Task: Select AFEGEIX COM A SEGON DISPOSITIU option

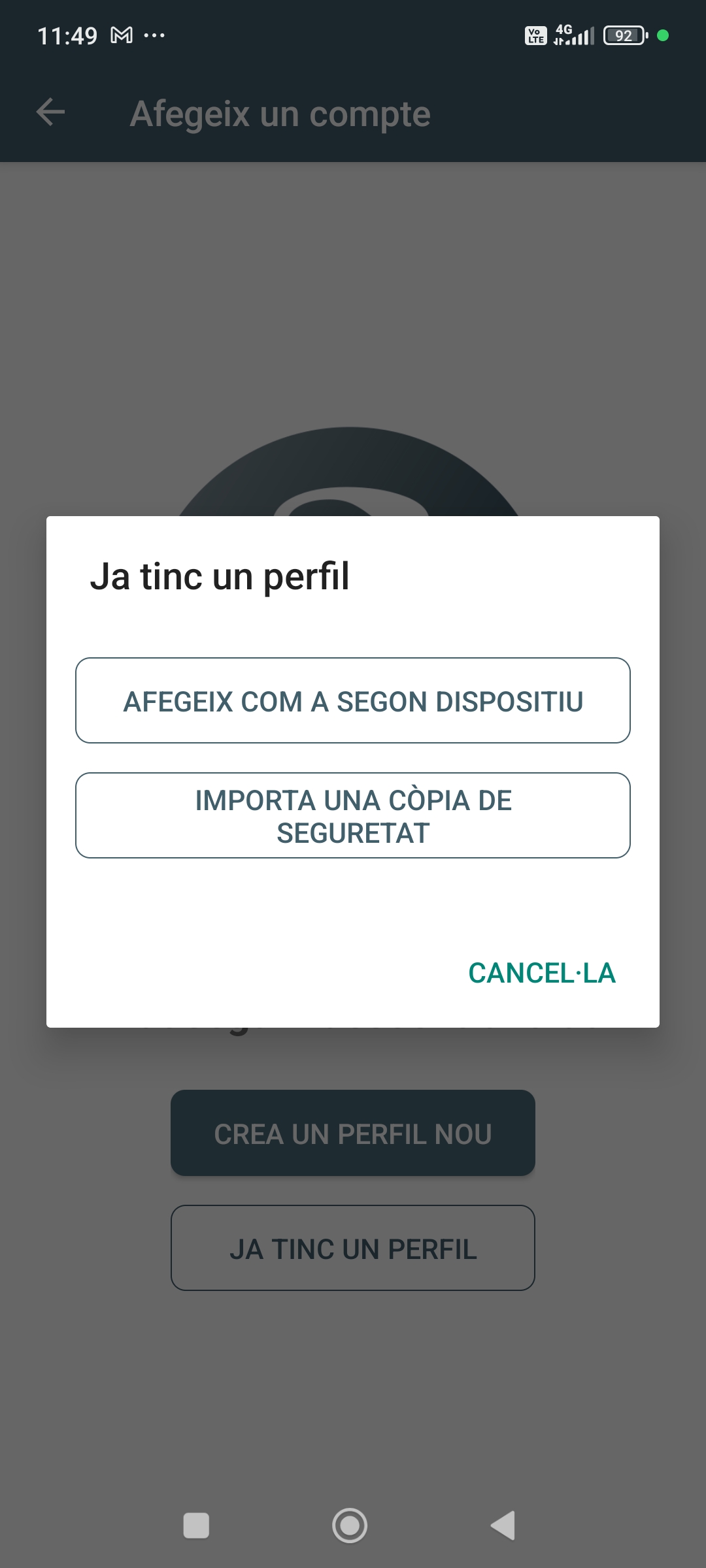Action: point(353,700)
